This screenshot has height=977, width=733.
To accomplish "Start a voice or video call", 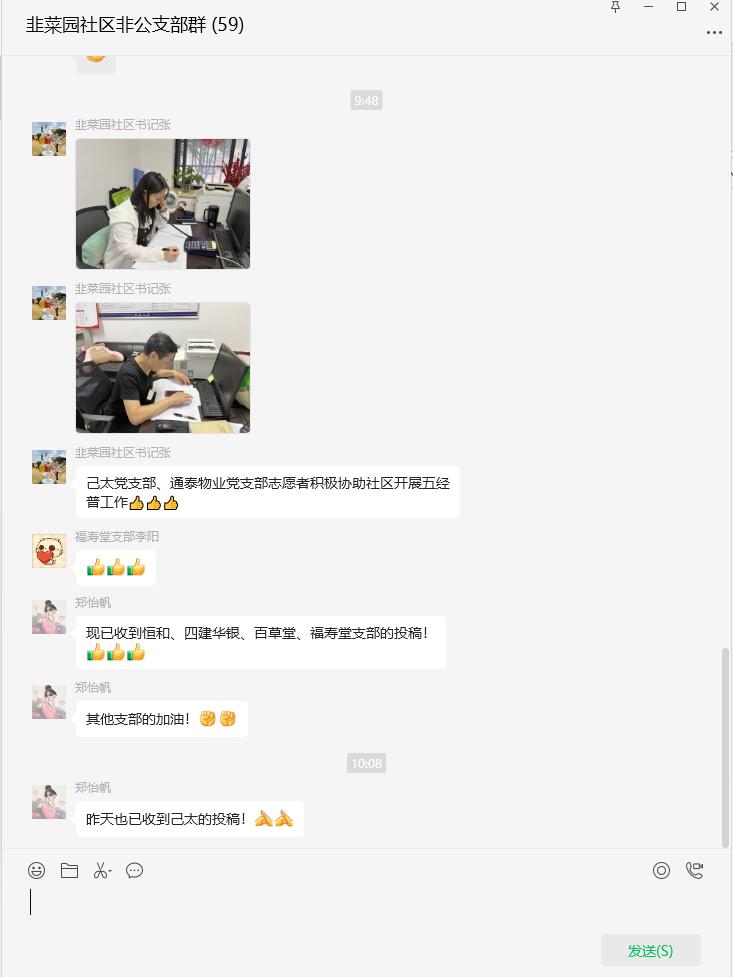I will [695, 871].
